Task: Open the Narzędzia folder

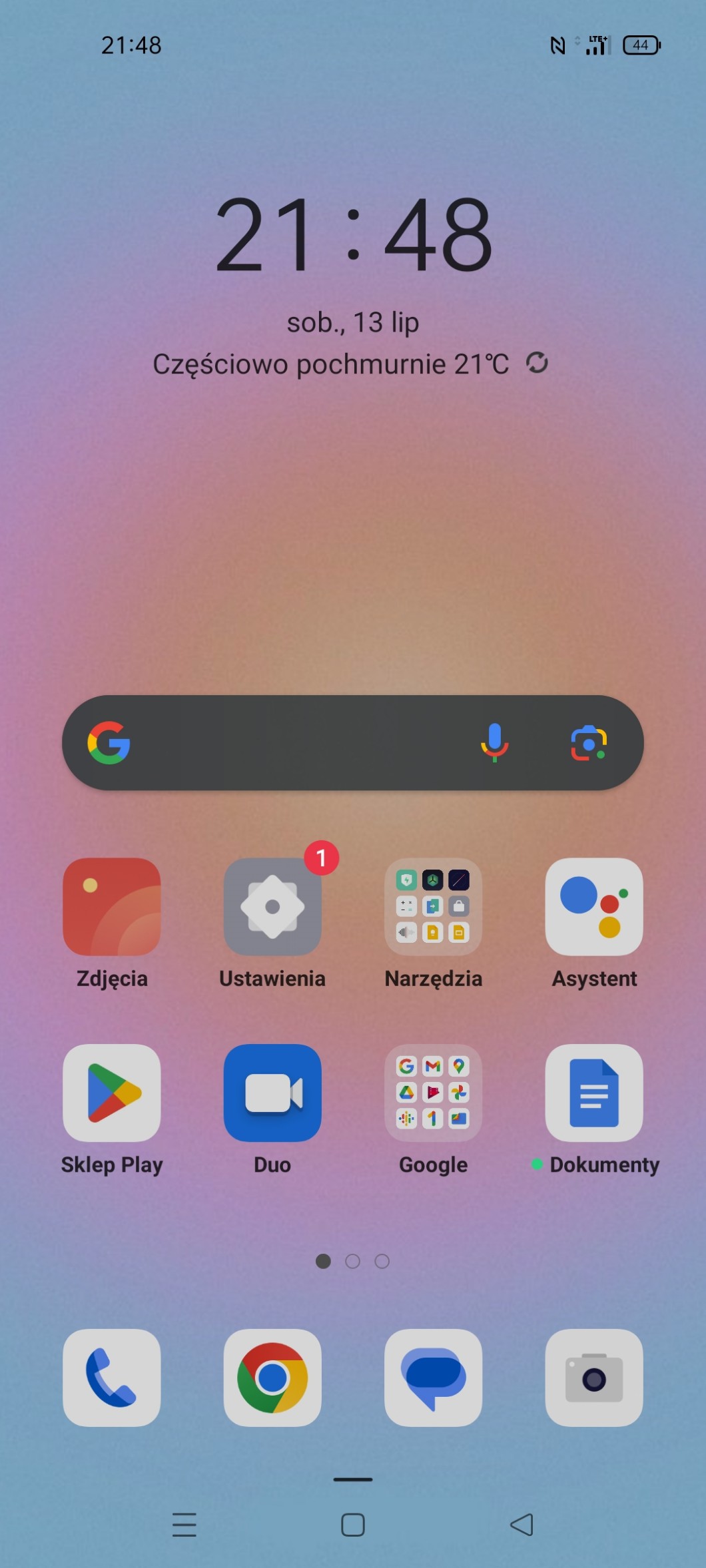Action: (433, 906)
